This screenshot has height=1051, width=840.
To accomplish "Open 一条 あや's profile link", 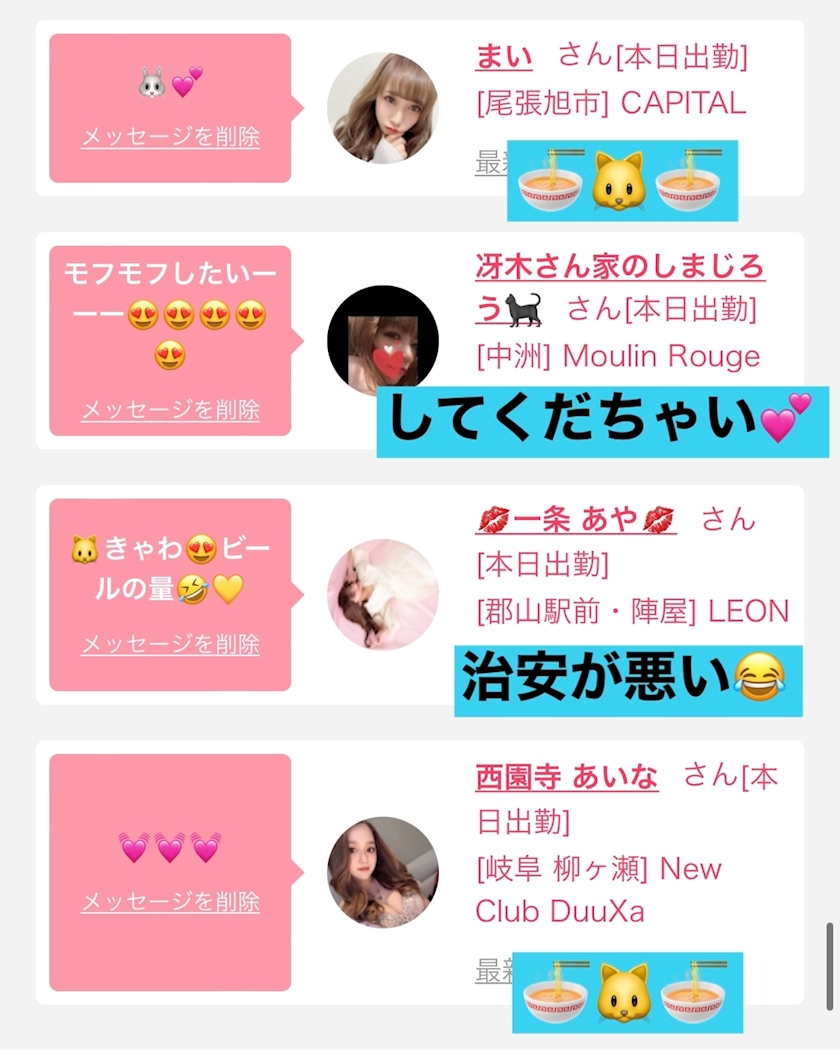I will click(576, 519).
